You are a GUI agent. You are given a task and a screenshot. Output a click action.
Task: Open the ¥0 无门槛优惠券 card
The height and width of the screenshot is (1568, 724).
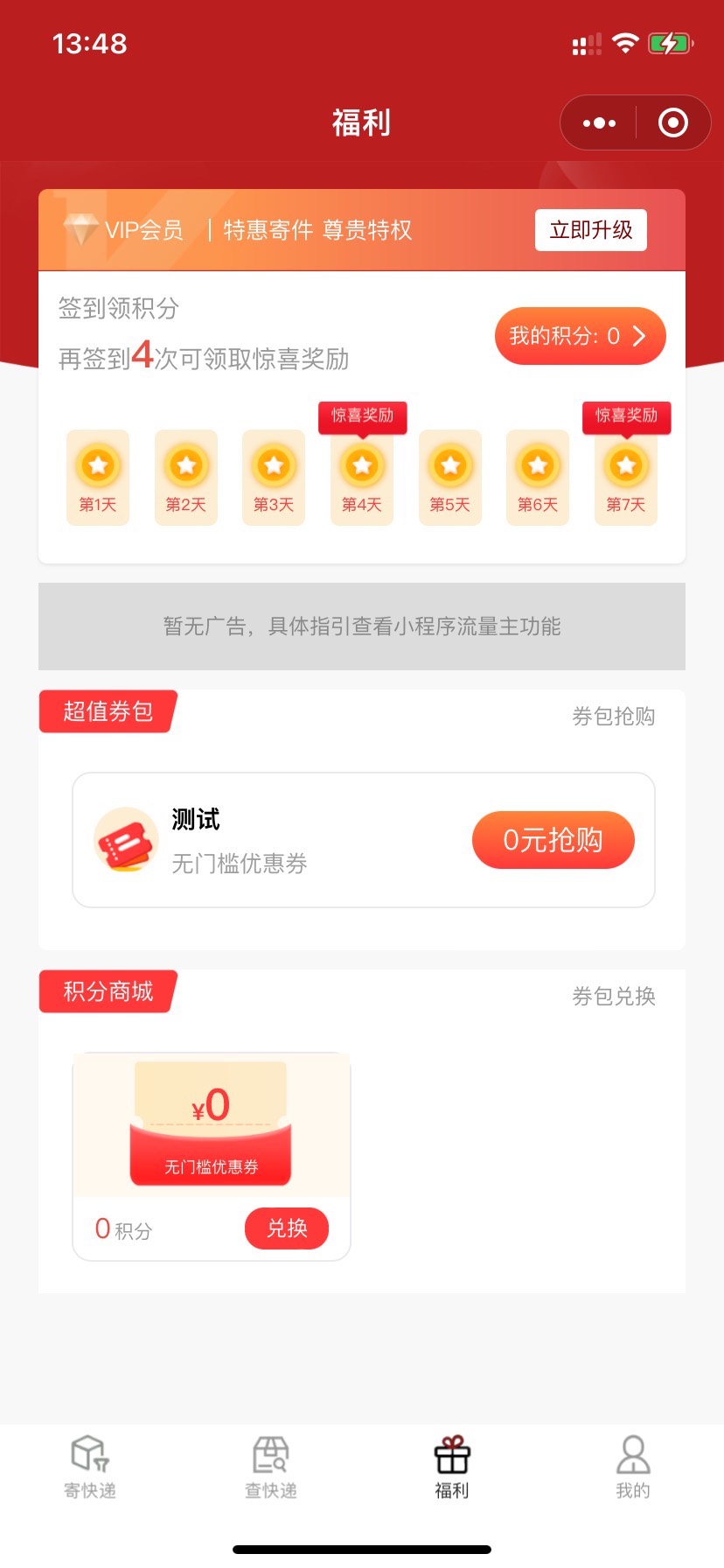pos(211,1124)
